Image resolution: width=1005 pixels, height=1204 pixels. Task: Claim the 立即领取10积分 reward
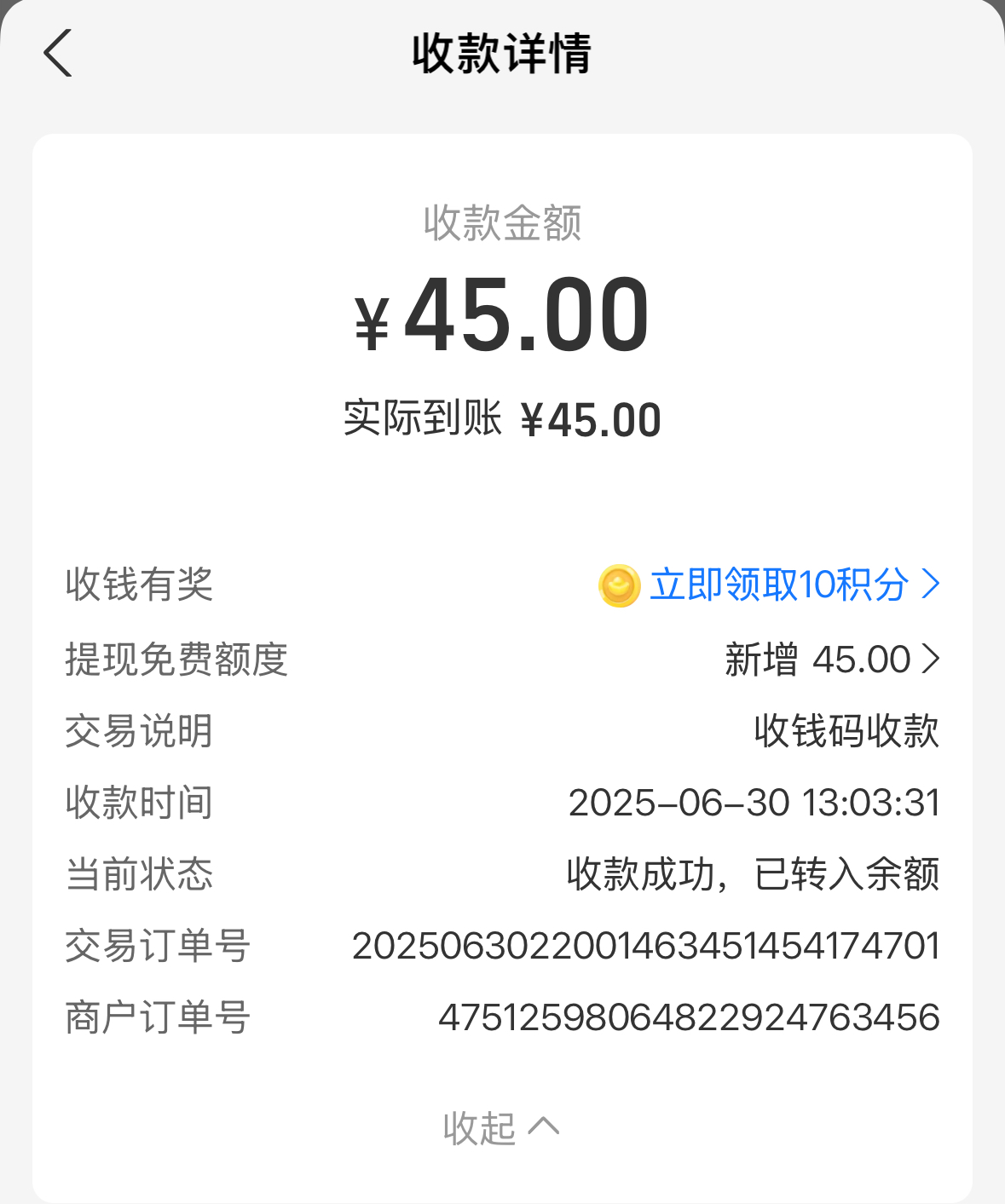[777, 585]
